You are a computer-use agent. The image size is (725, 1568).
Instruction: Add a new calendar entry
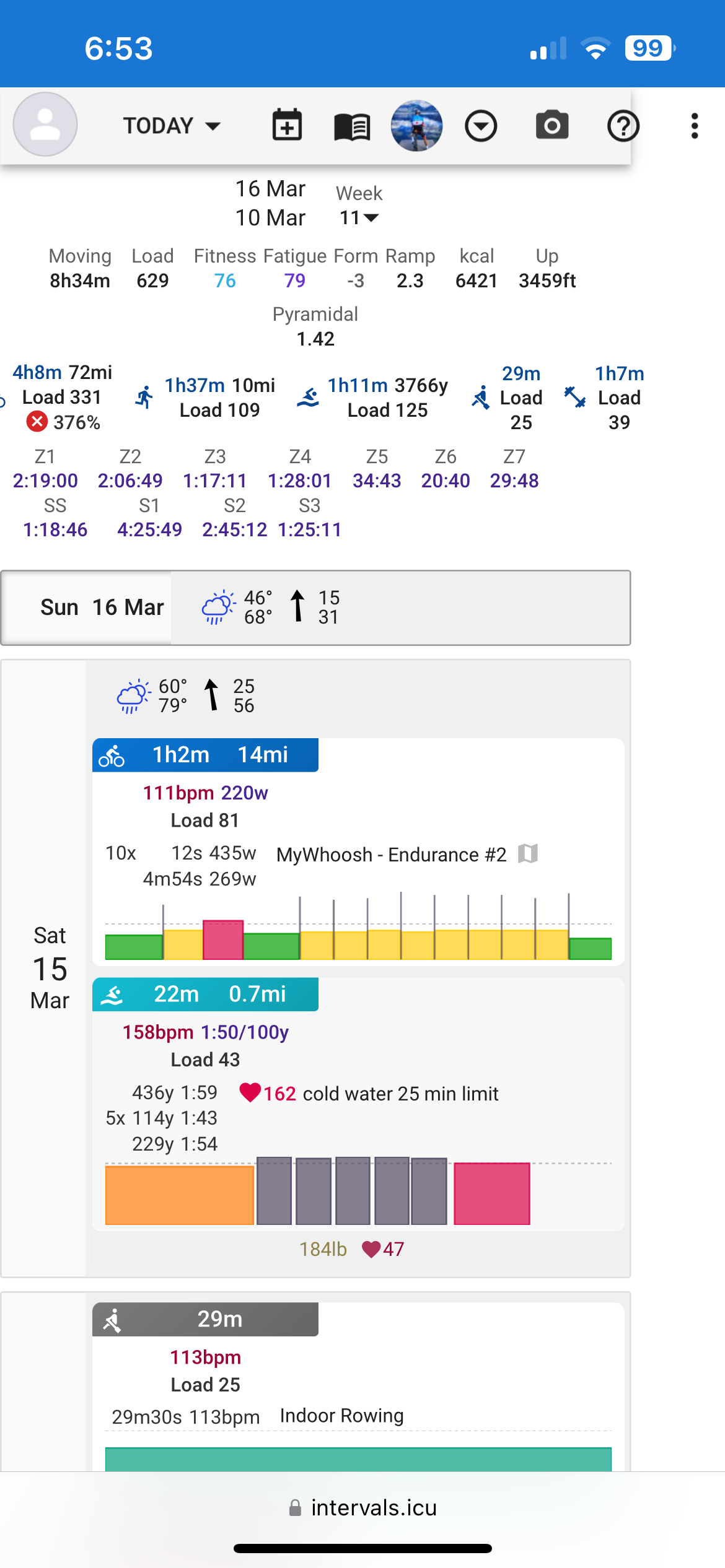287,126
